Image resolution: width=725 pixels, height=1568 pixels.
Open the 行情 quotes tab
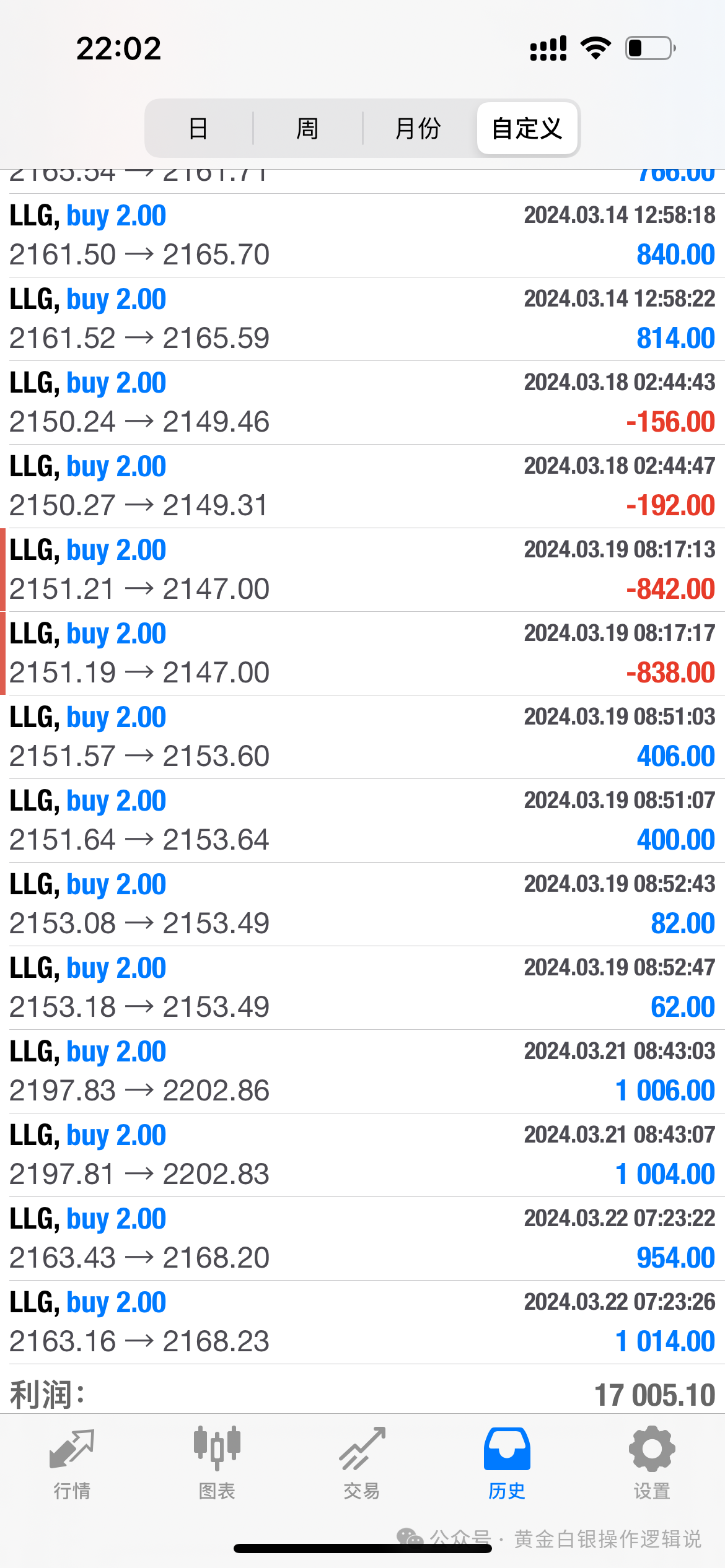72,1463
